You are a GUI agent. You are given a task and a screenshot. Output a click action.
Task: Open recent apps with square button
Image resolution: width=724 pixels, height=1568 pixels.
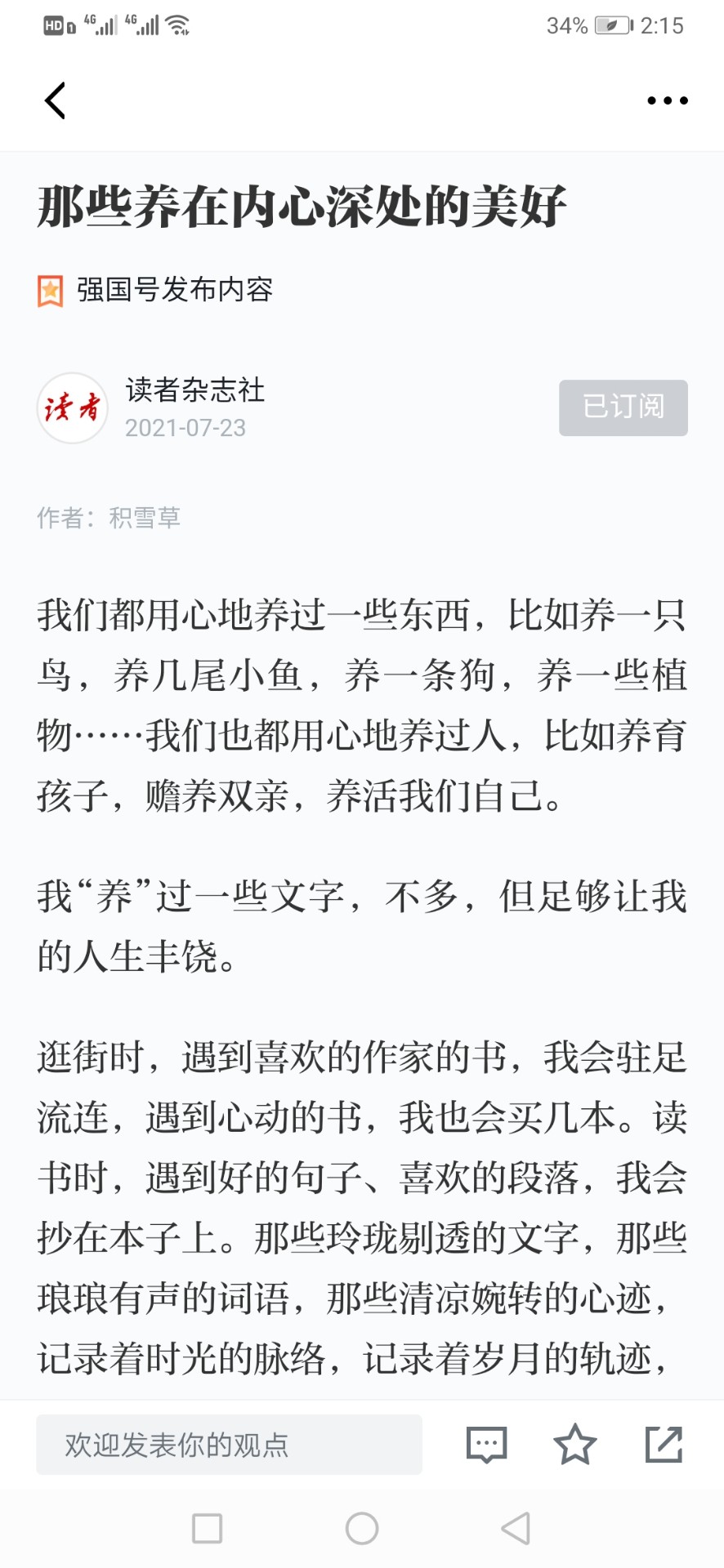207,1528
